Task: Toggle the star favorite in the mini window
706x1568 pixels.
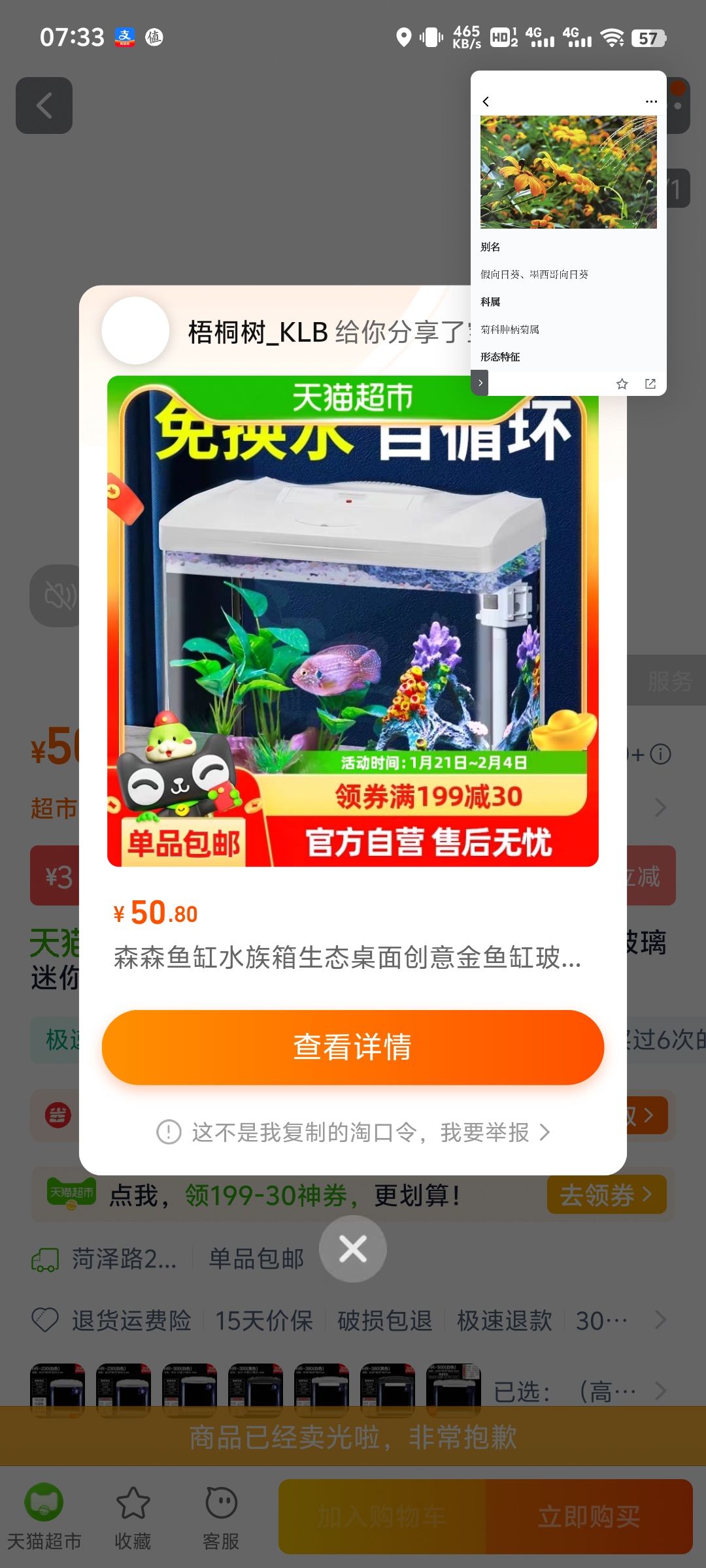Action: tap(622, 384)
